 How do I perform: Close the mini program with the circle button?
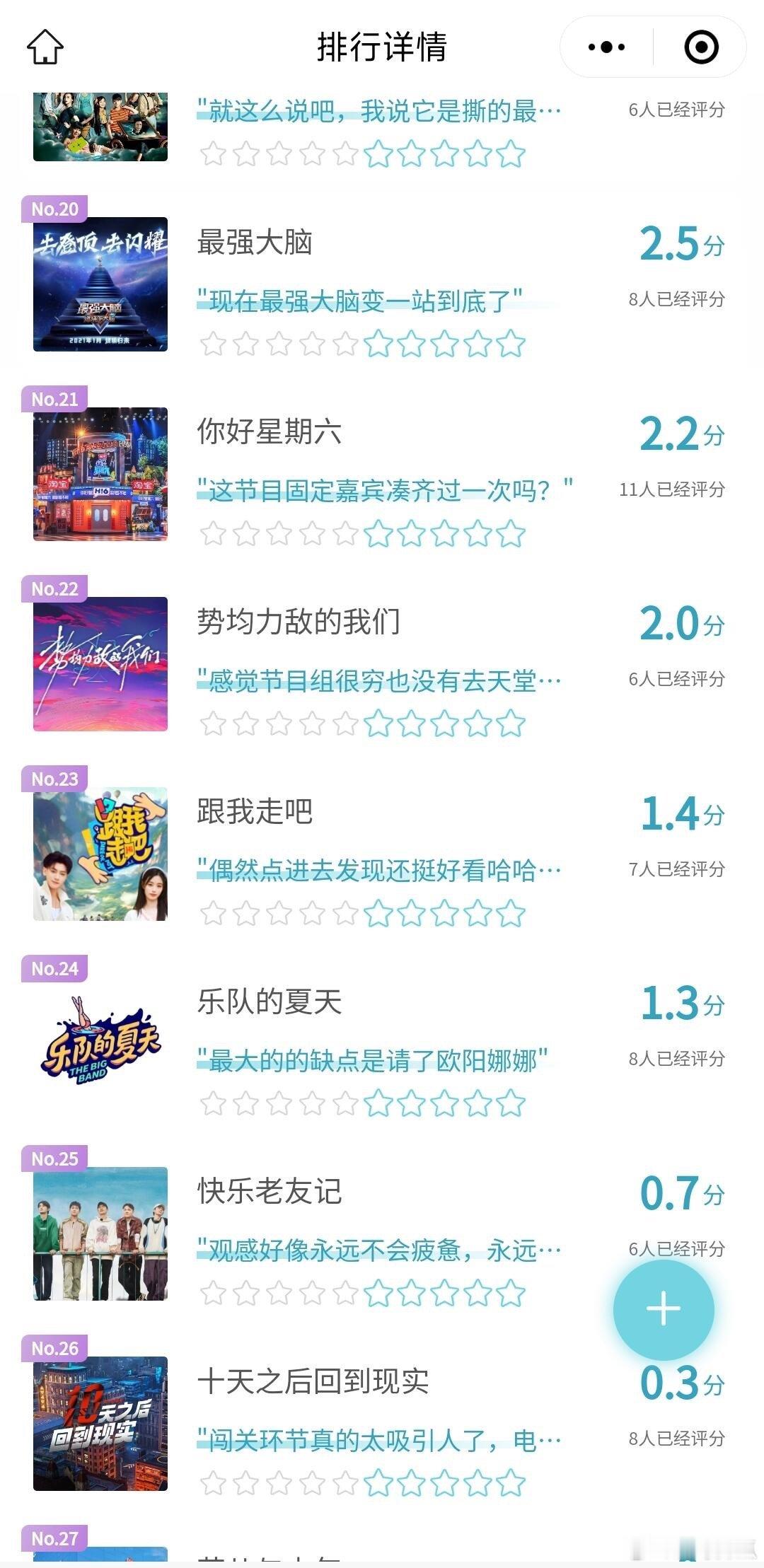[x=701, y=47]
